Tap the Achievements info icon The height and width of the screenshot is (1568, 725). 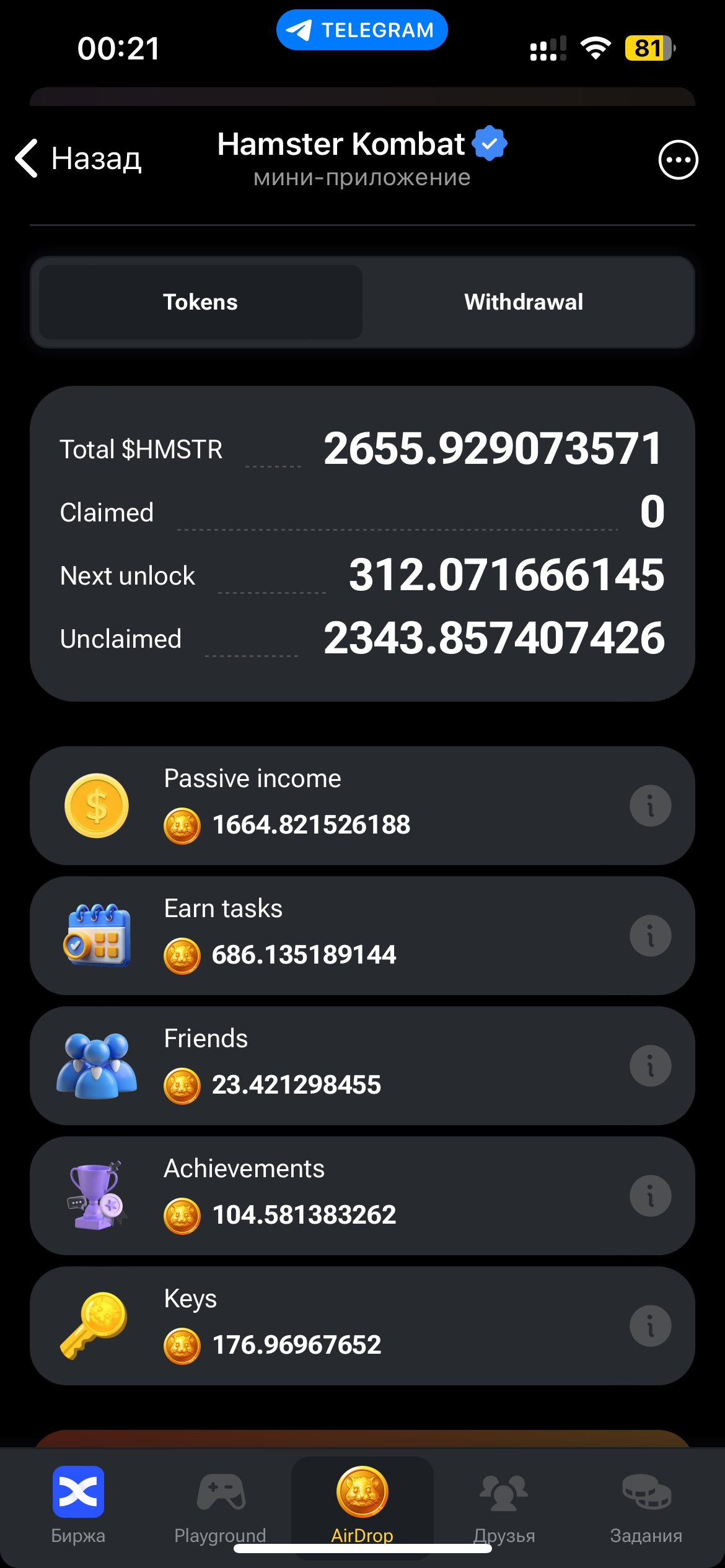(x=650, y=1196)
